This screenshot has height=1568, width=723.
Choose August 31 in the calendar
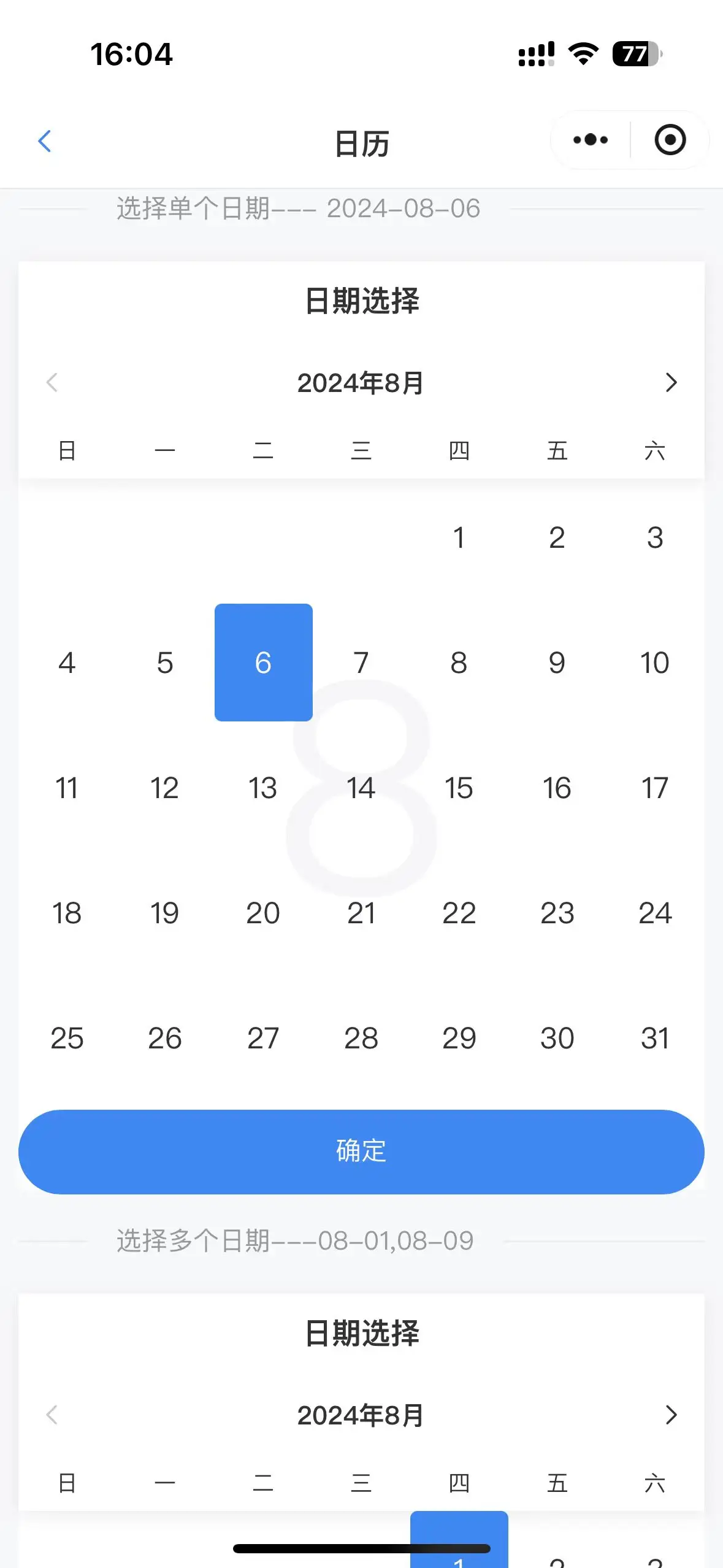click(654, 1038)
